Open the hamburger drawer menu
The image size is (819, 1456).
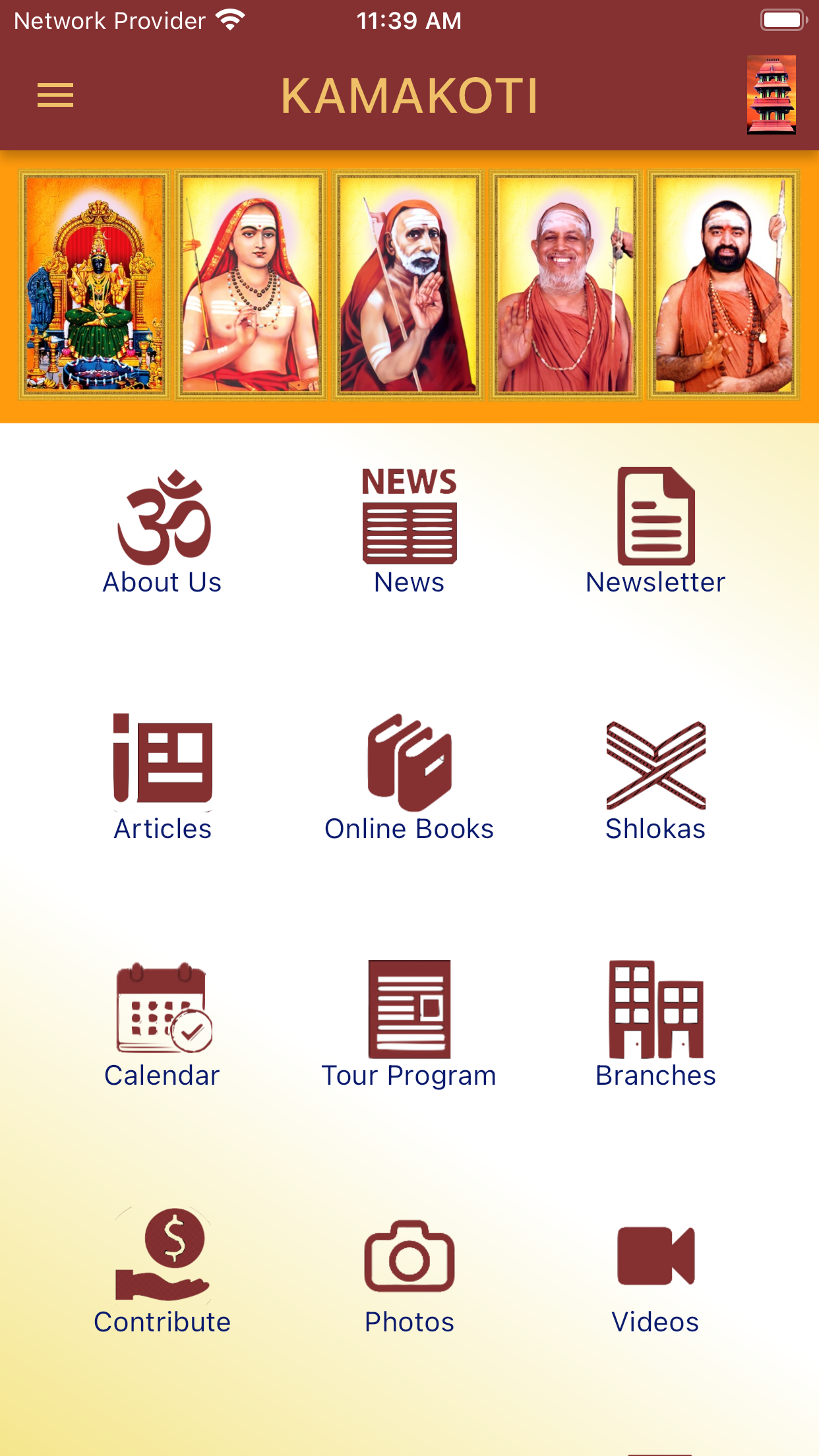coord(55,96)
